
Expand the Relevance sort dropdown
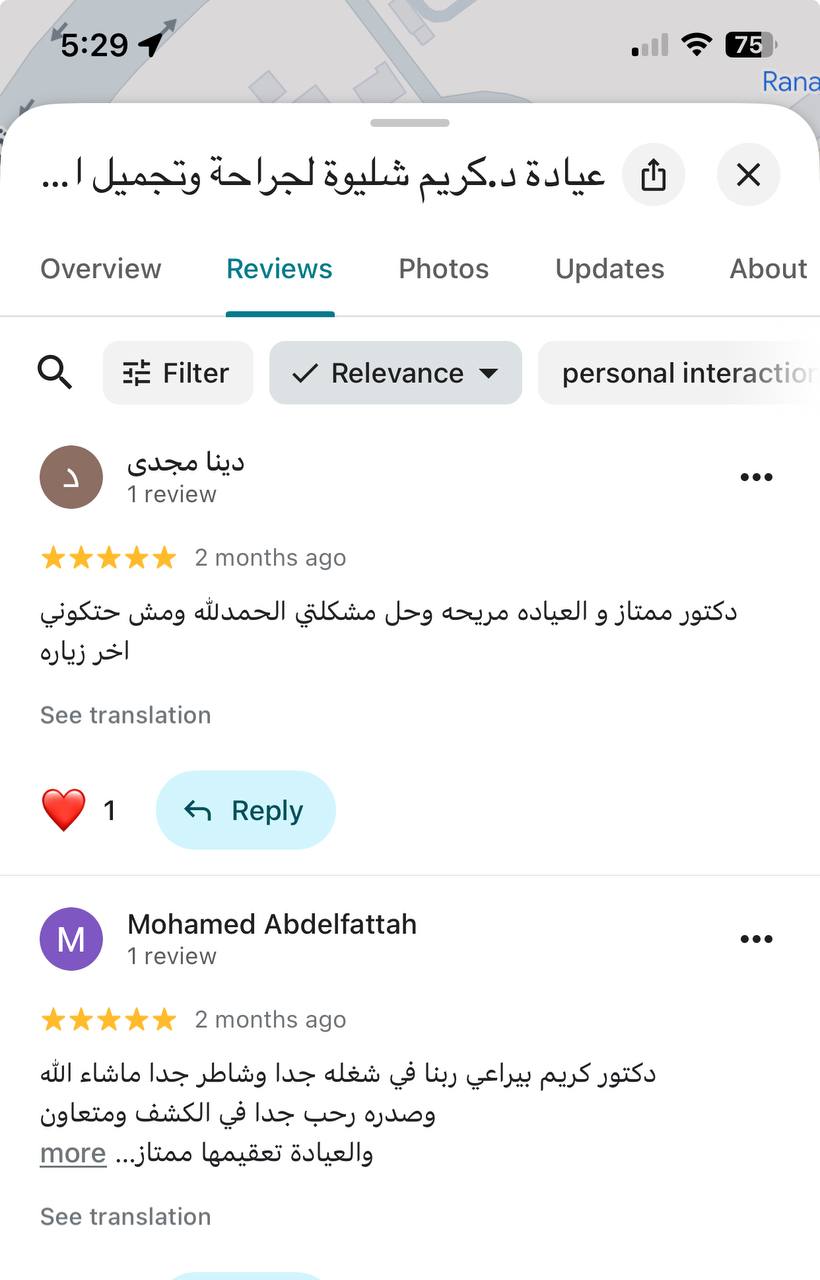pos(395,373)
